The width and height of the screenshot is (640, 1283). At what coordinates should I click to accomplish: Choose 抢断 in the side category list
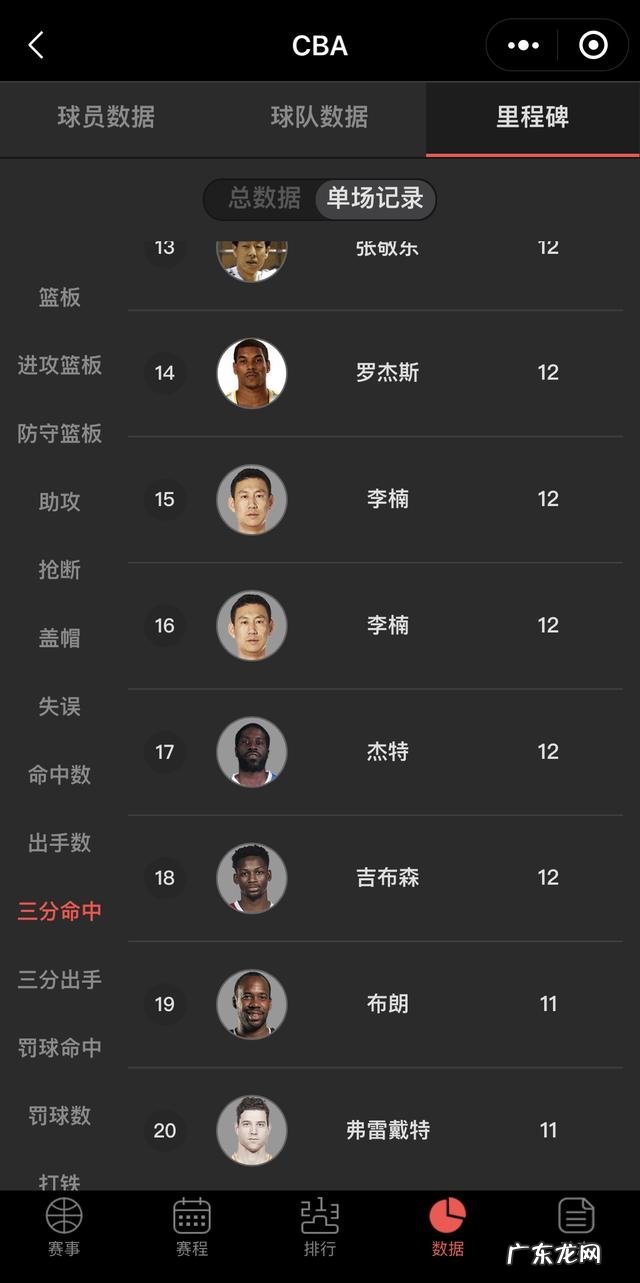[60, 570]
